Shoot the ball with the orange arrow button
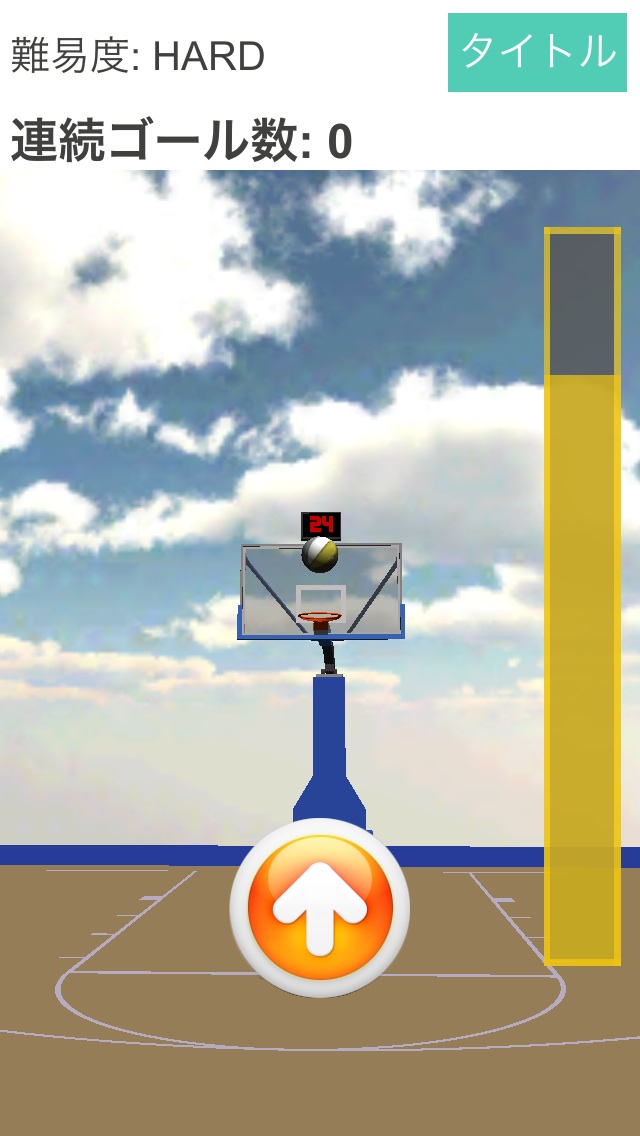 point(320,907)
